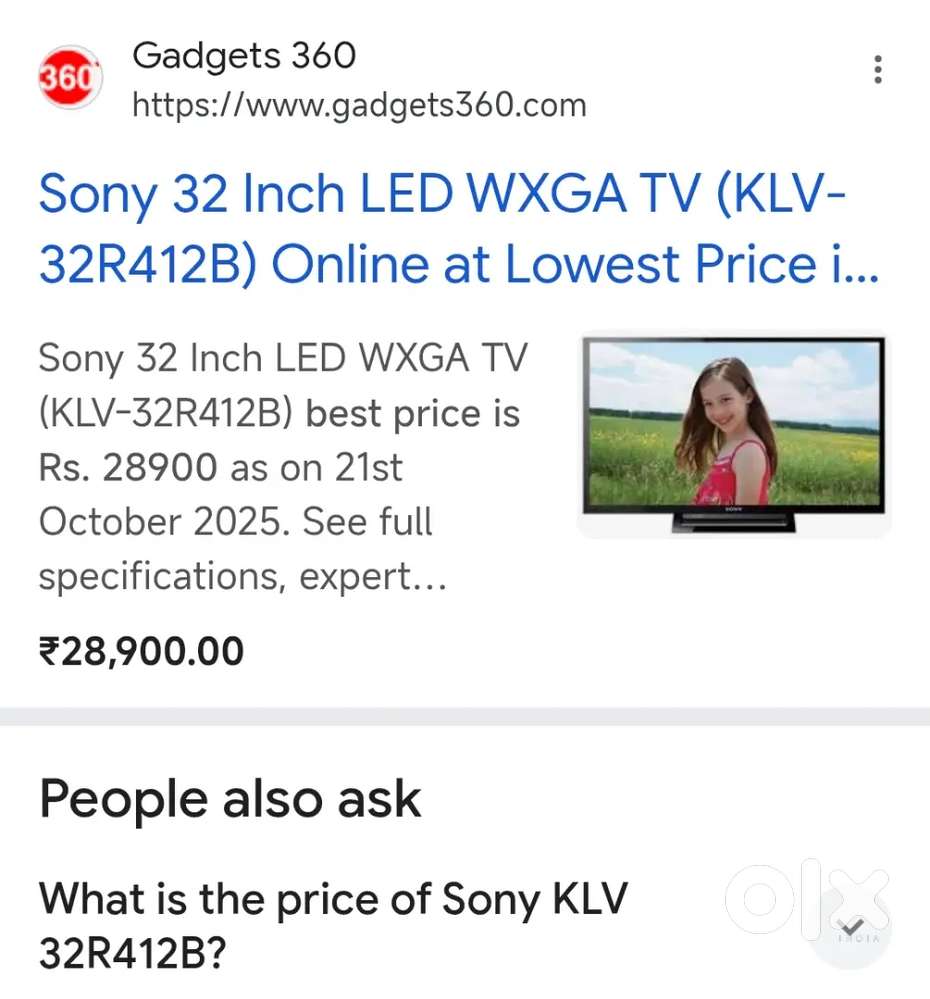The width and height of the screenshot is (930, 999).
Task: Open the three-dot menu for the Gadgets 360 result
Action: [x=877, y=70]
